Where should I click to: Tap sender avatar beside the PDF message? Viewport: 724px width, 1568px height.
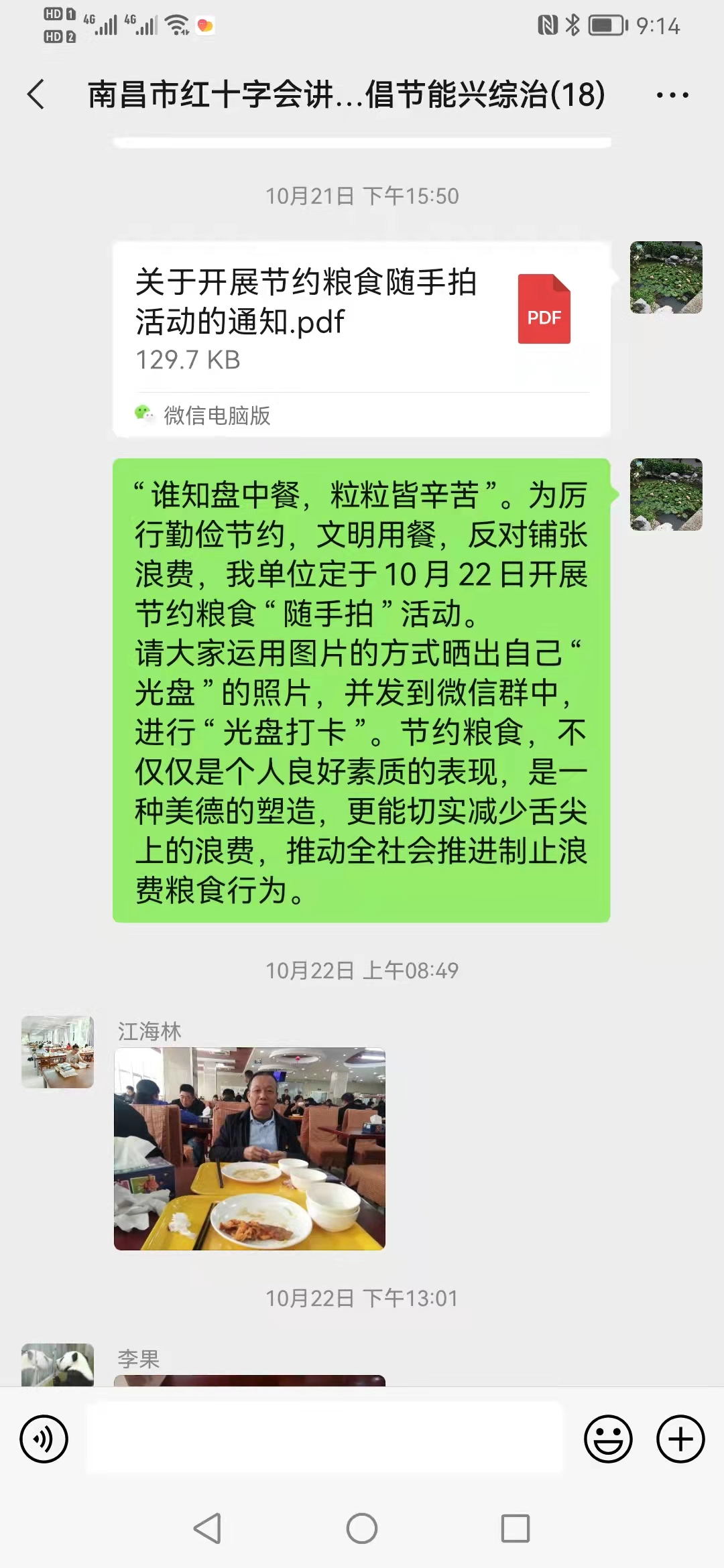pos(666,277)
